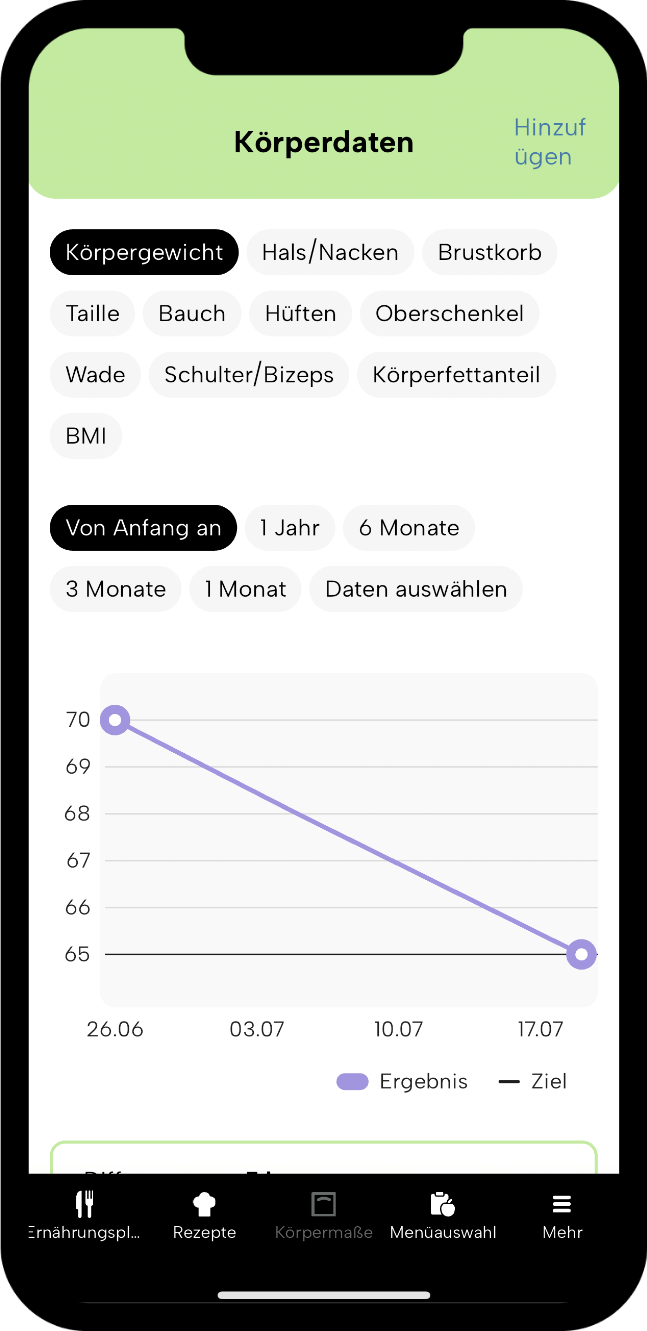Image resolution: width=647 pixels, height=1331 pixels.
Task: Open Daten auswählen date picker
Action: [416, 589]
